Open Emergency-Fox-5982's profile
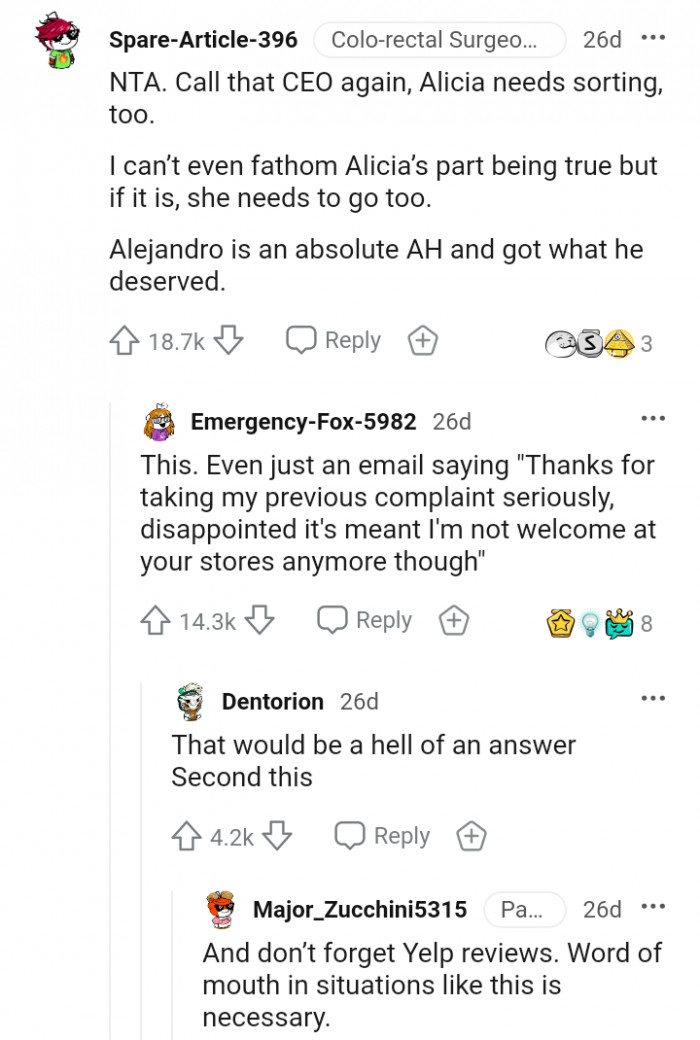The width and height of the screenshot is (700, 1040). coord(303,422)
